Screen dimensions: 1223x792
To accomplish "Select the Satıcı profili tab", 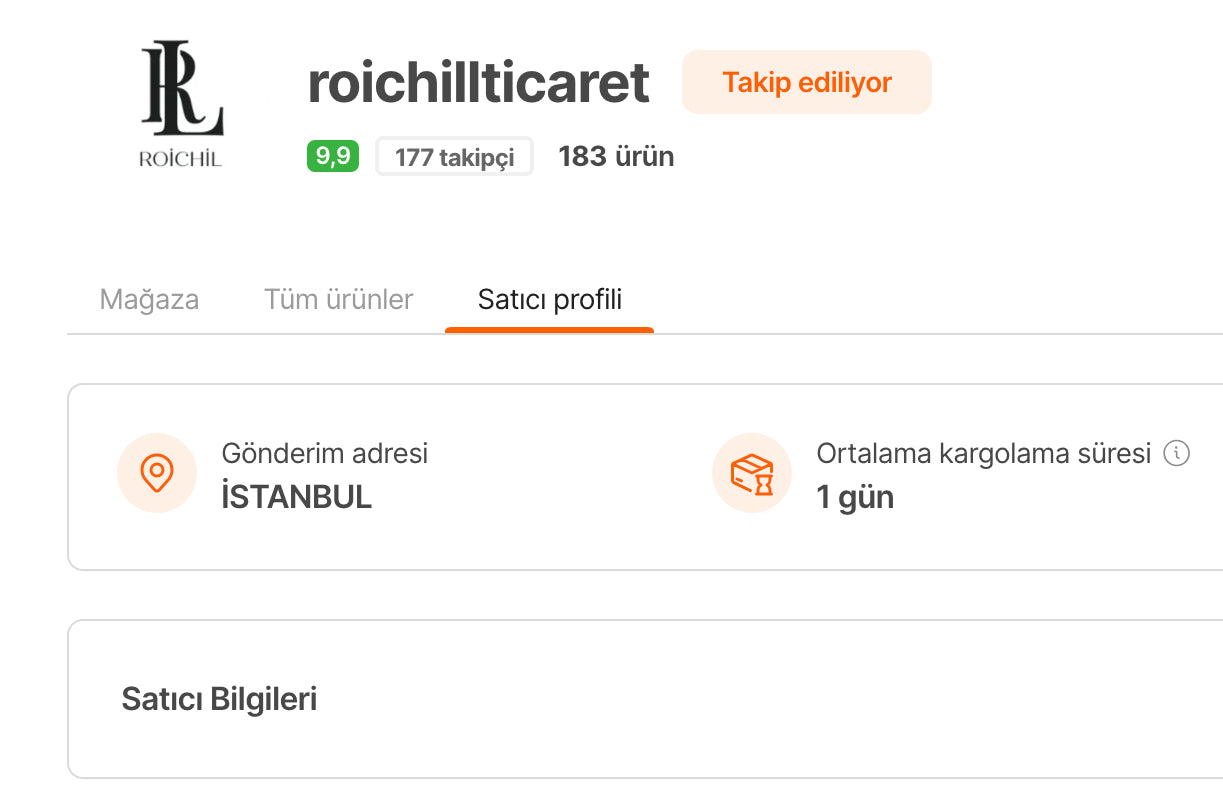I will [549, 299].
